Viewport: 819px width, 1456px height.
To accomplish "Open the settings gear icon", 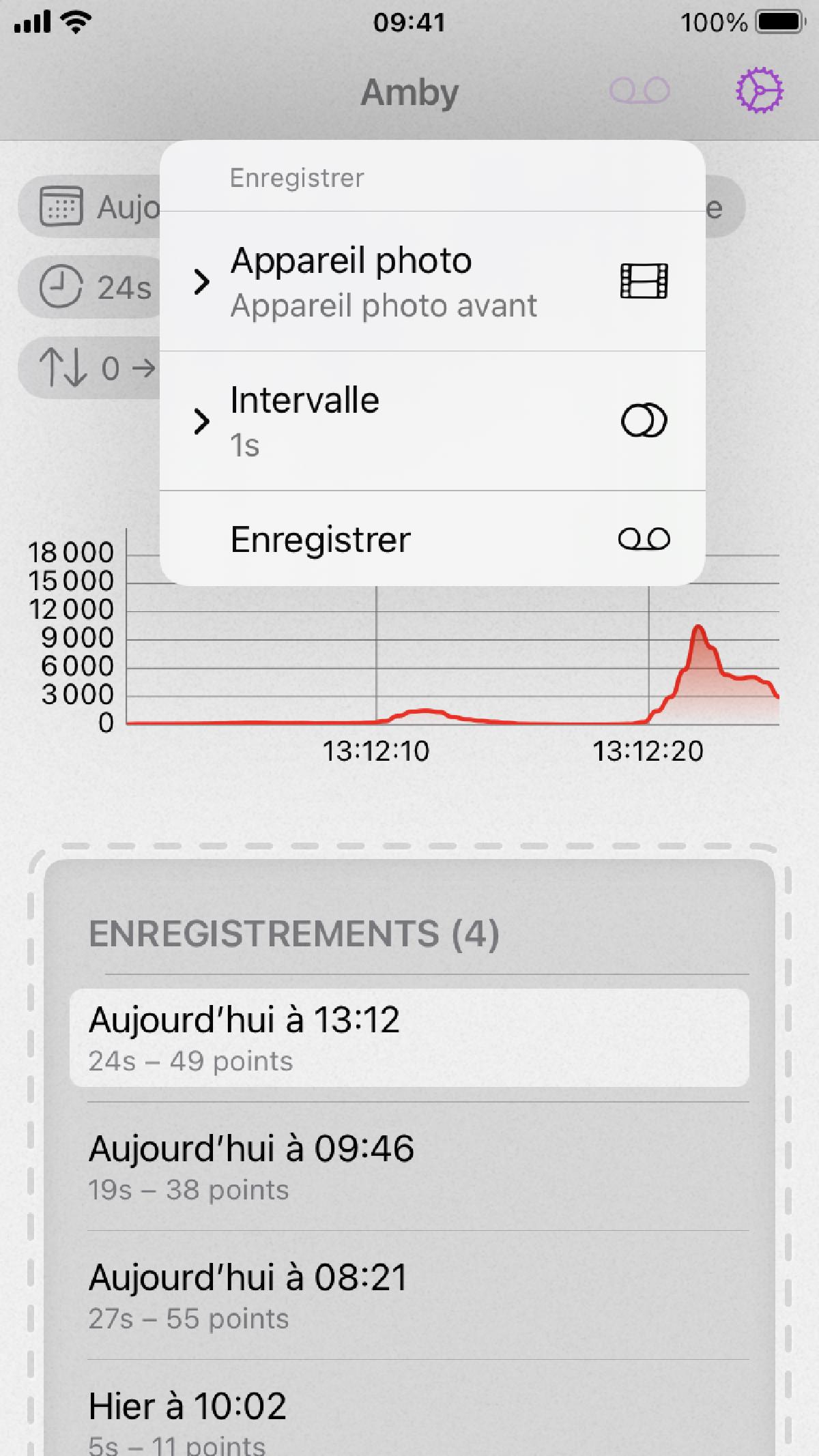I will [x=759, y=91].
